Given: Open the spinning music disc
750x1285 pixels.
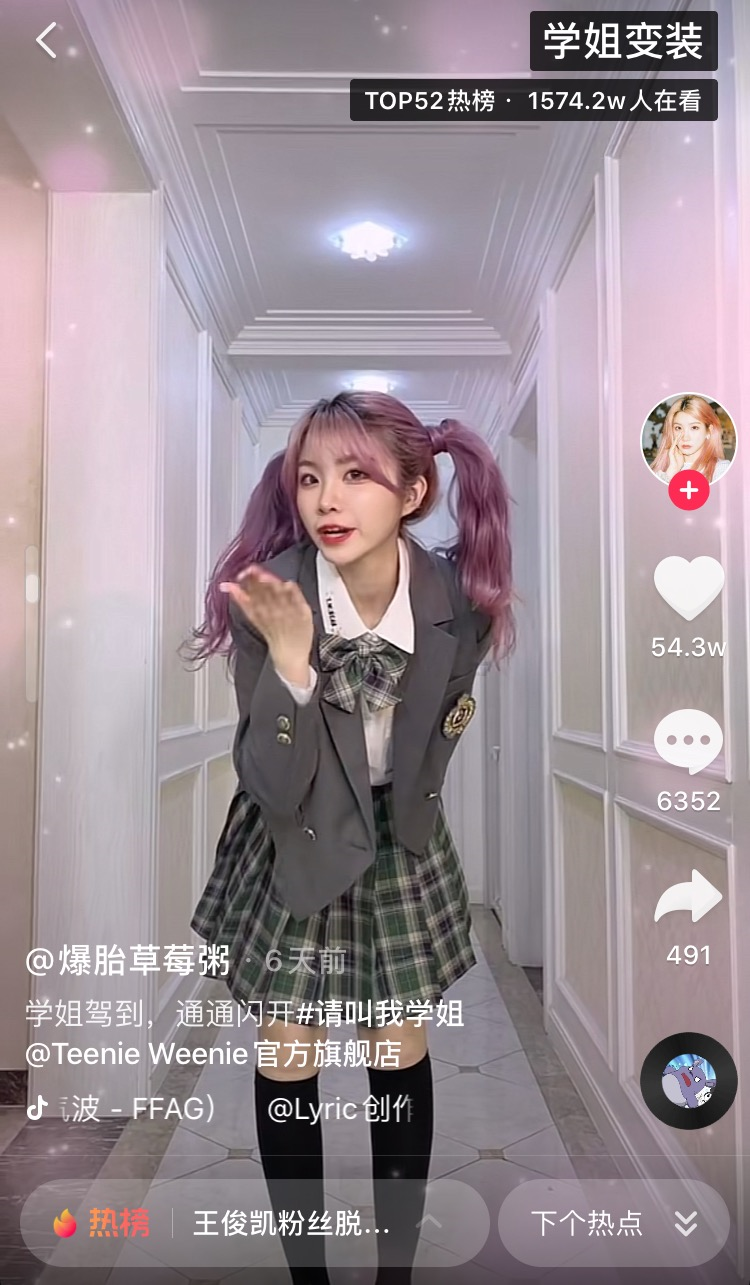Looking at the screenshot, I should [689, 1081].
